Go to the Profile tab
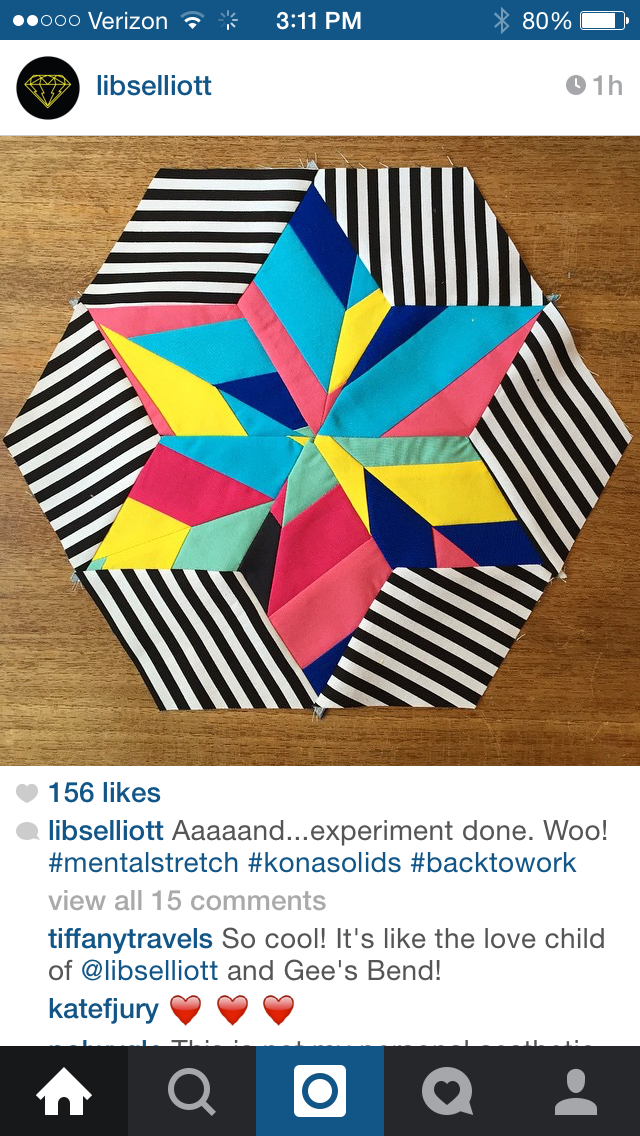 click(x=576, y=1091)
